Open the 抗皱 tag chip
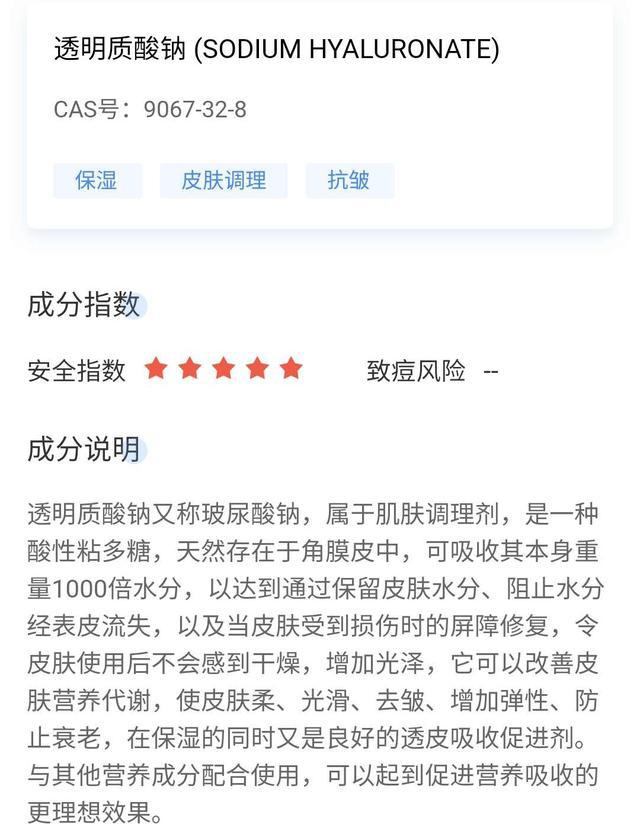 (349, 181)
